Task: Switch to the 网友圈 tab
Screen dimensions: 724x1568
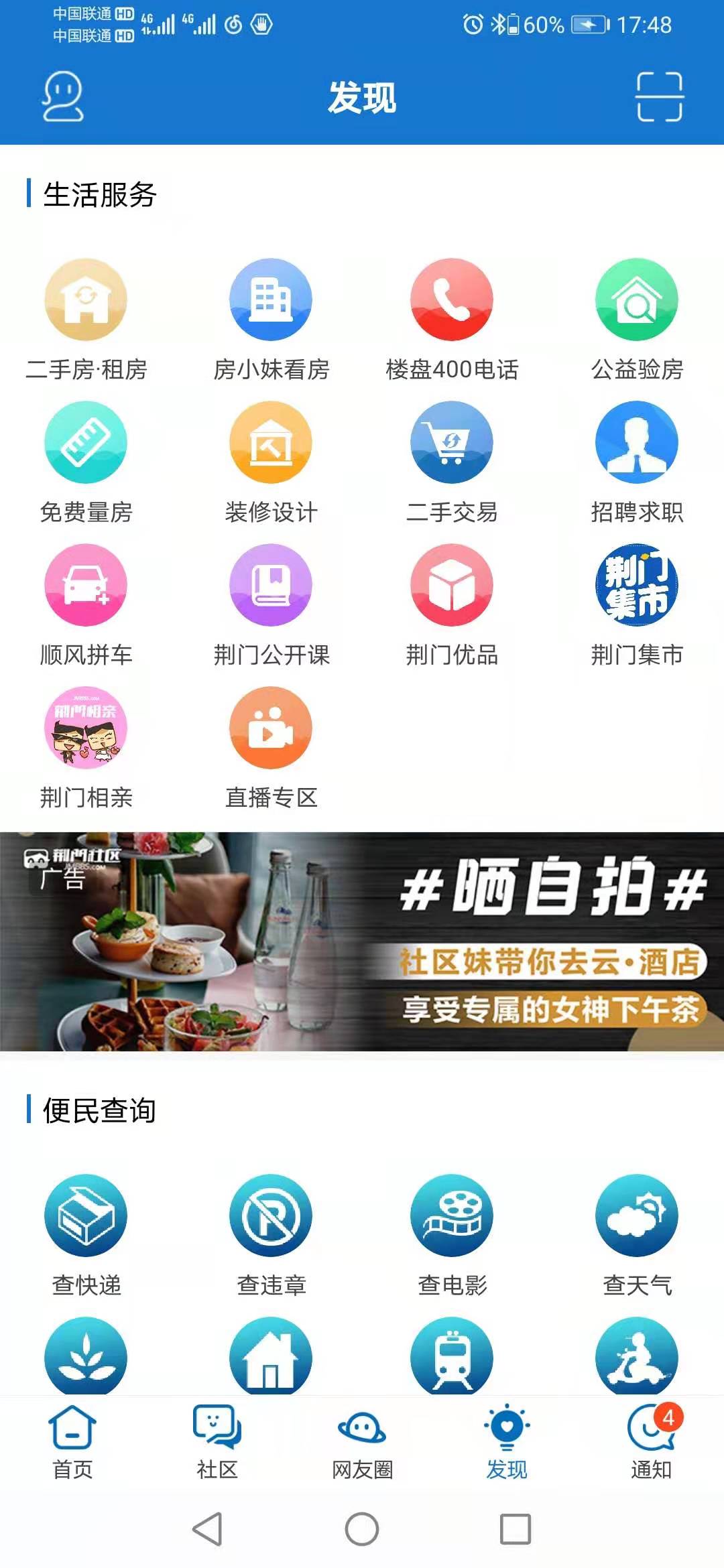Action: coord(362,1442)
